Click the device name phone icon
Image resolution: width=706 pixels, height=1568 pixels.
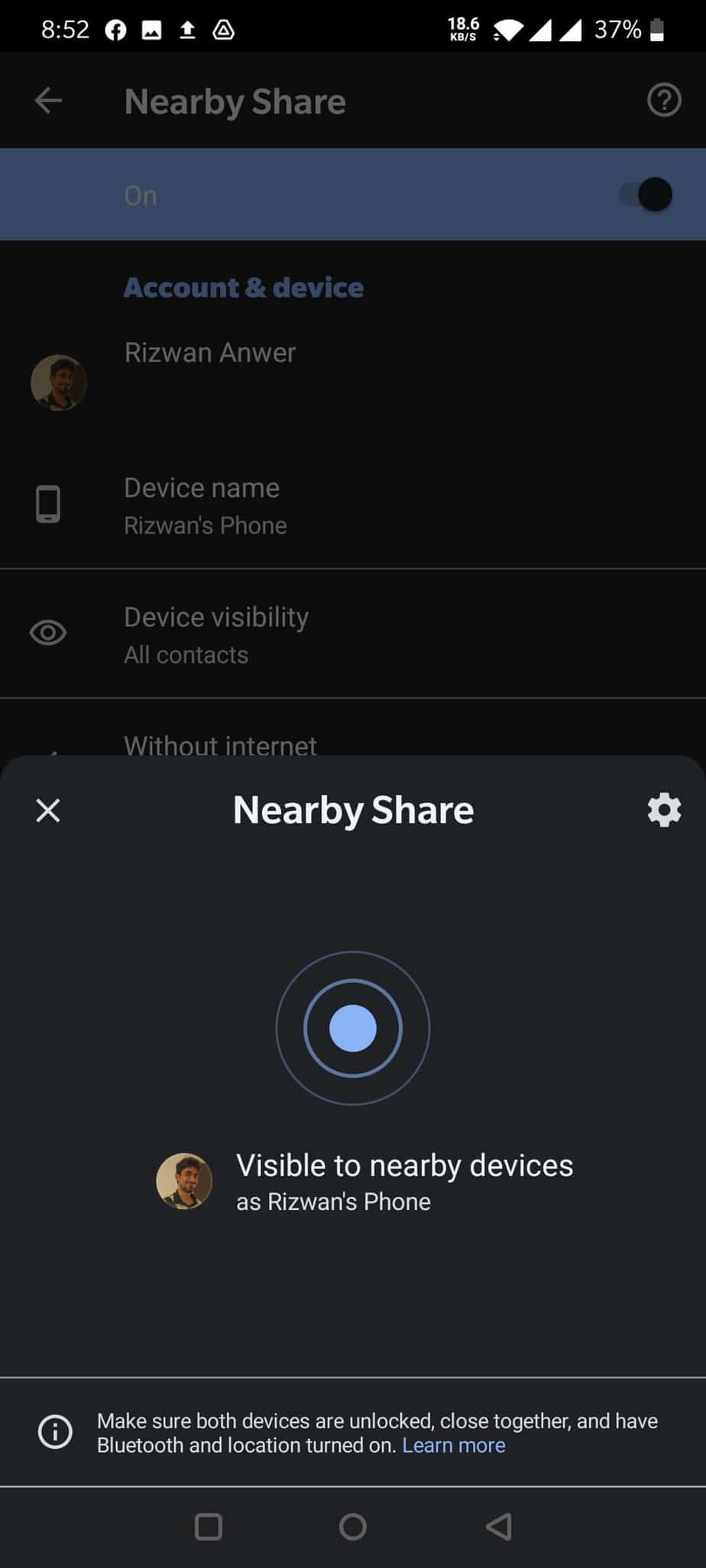(x=47, y=504)
